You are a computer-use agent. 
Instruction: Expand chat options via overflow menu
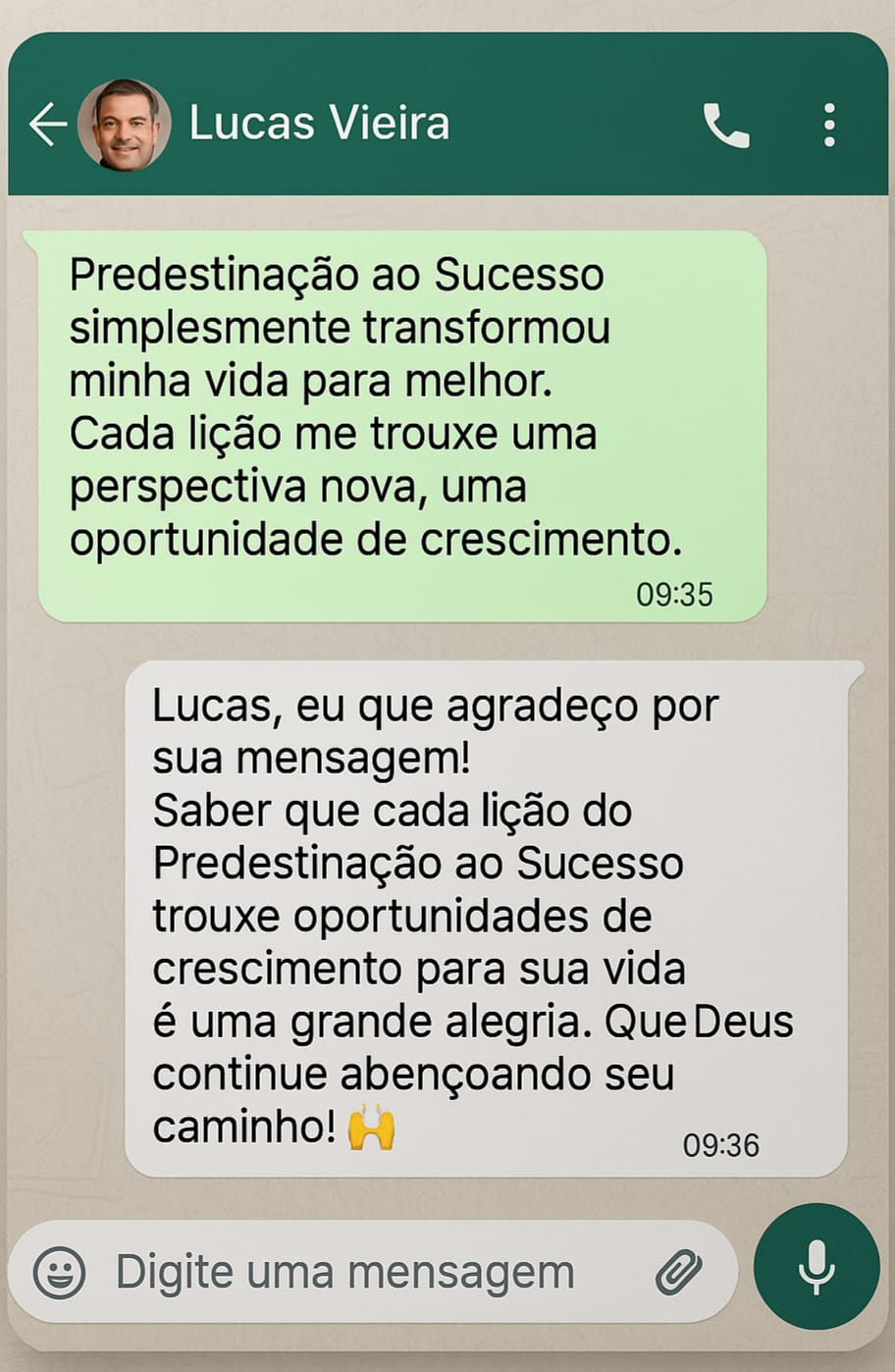point(829,123)
